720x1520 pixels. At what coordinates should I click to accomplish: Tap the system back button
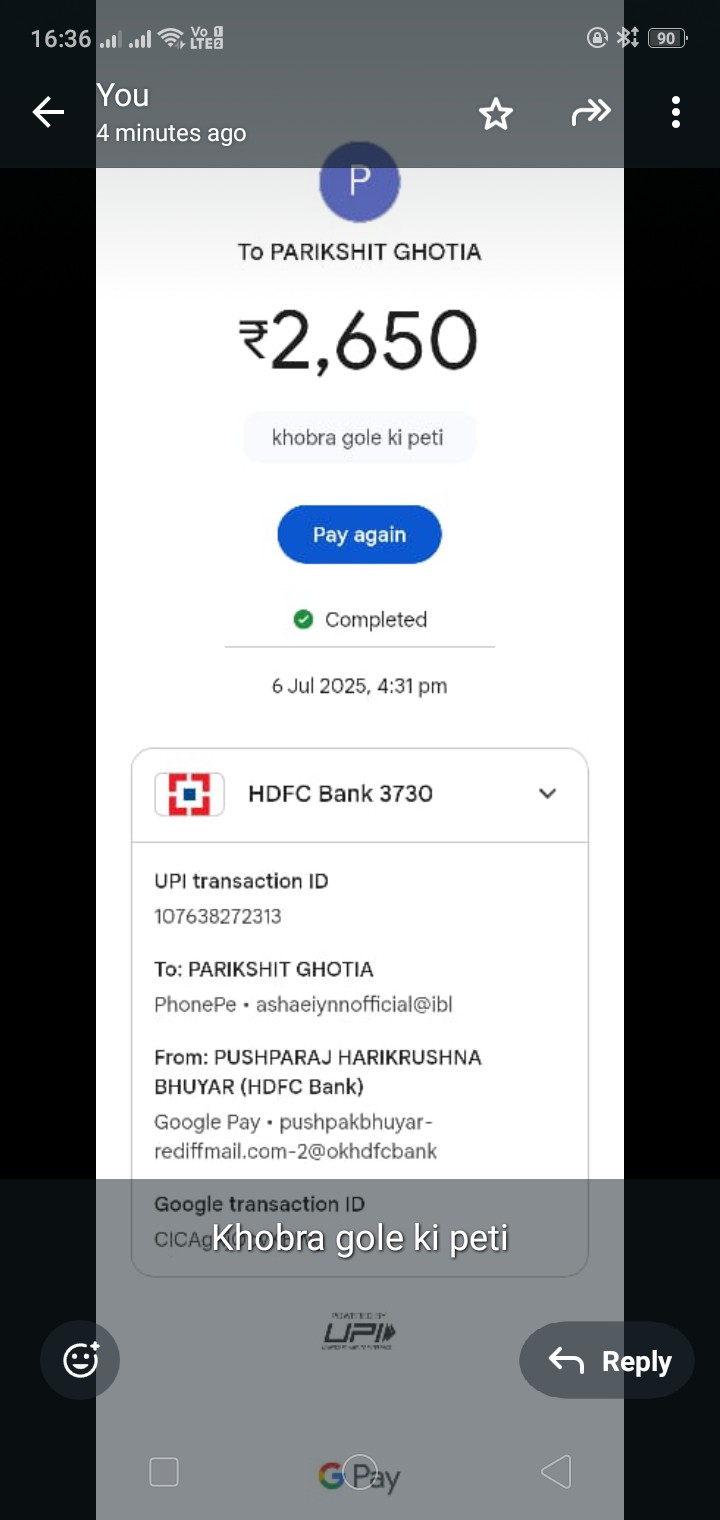pos(556,1472)
